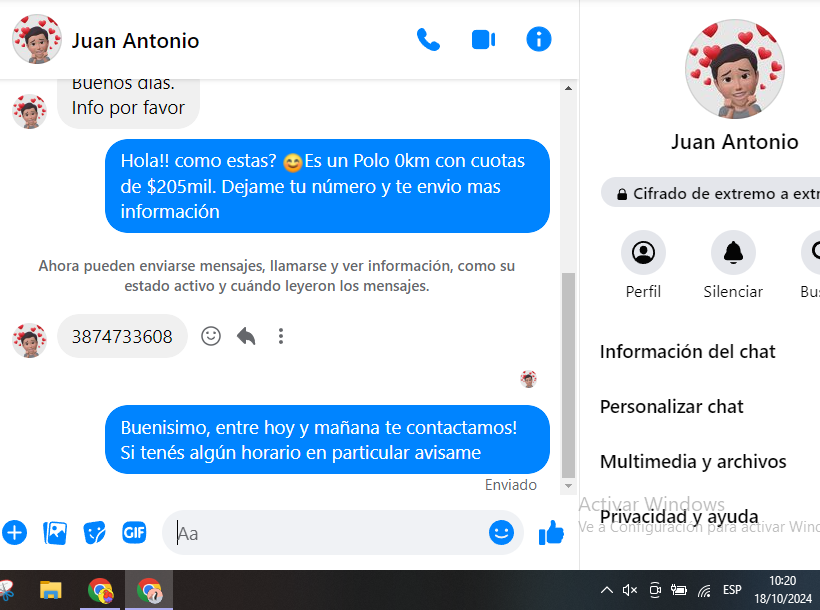Reply to the 3874733608 message
Viewport: 820px width, 610px height.
tap(246, 336)
